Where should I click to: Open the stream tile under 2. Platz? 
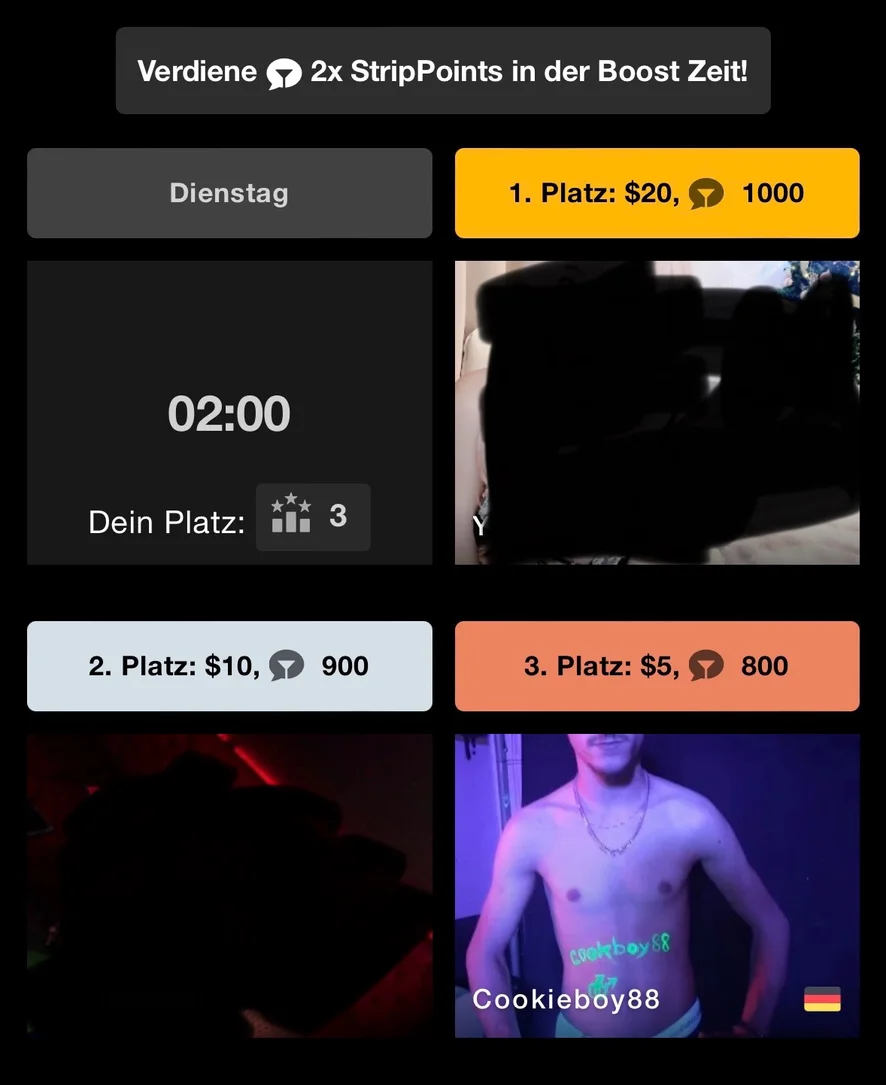pos(229,885)
